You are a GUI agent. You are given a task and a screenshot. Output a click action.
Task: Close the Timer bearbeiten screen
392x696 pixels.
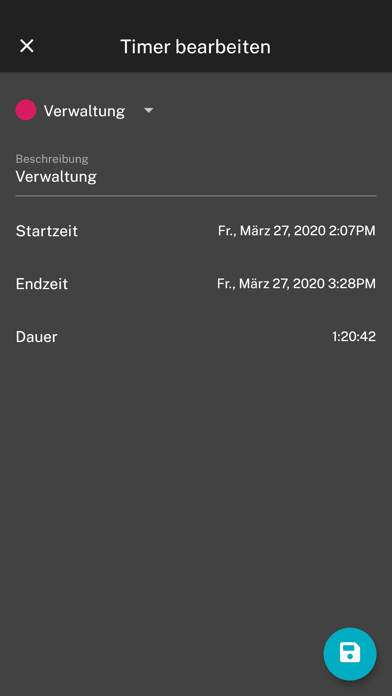click(x=27, y=46)
